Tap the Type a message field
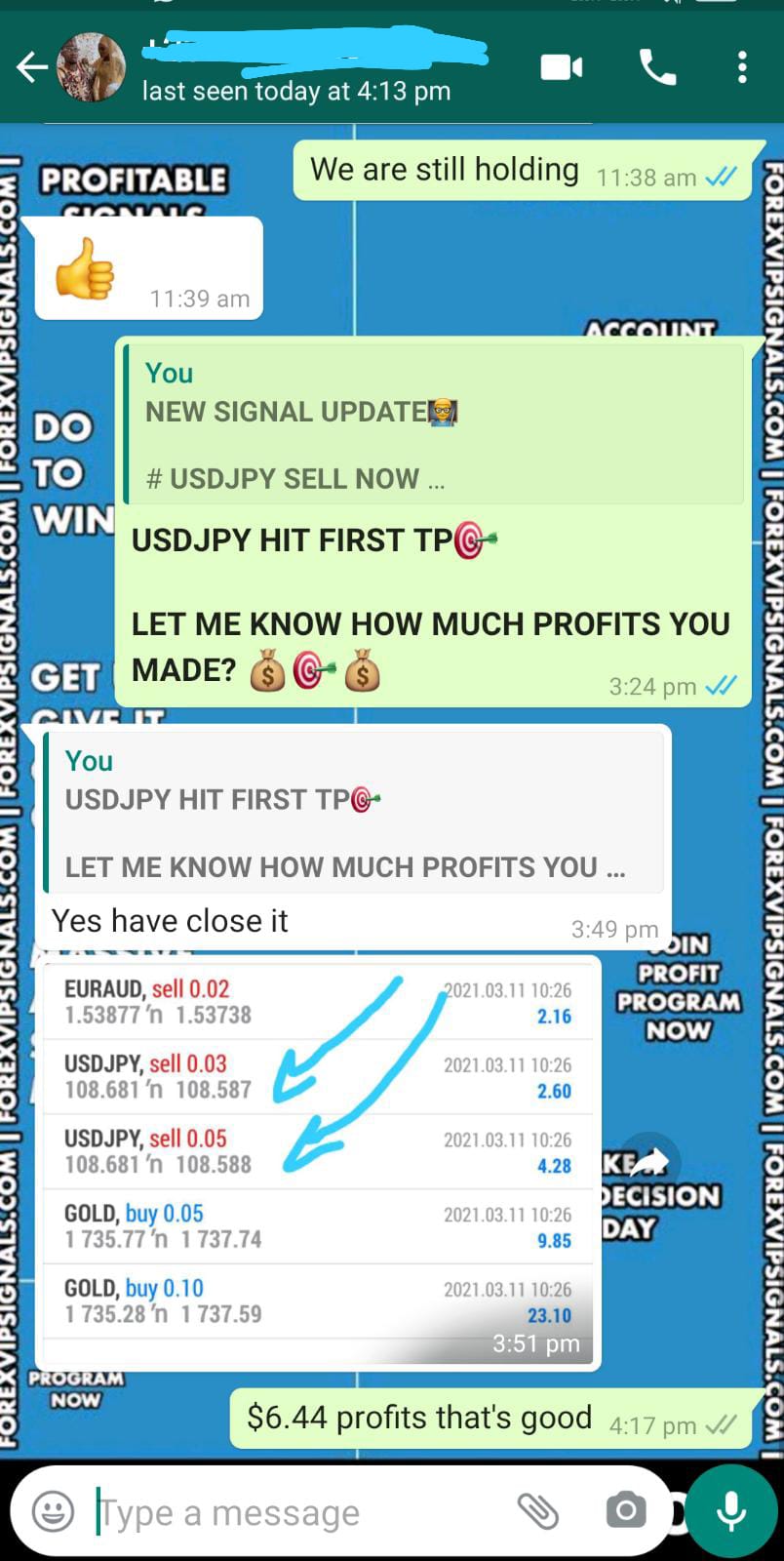 pos(293,1512)
